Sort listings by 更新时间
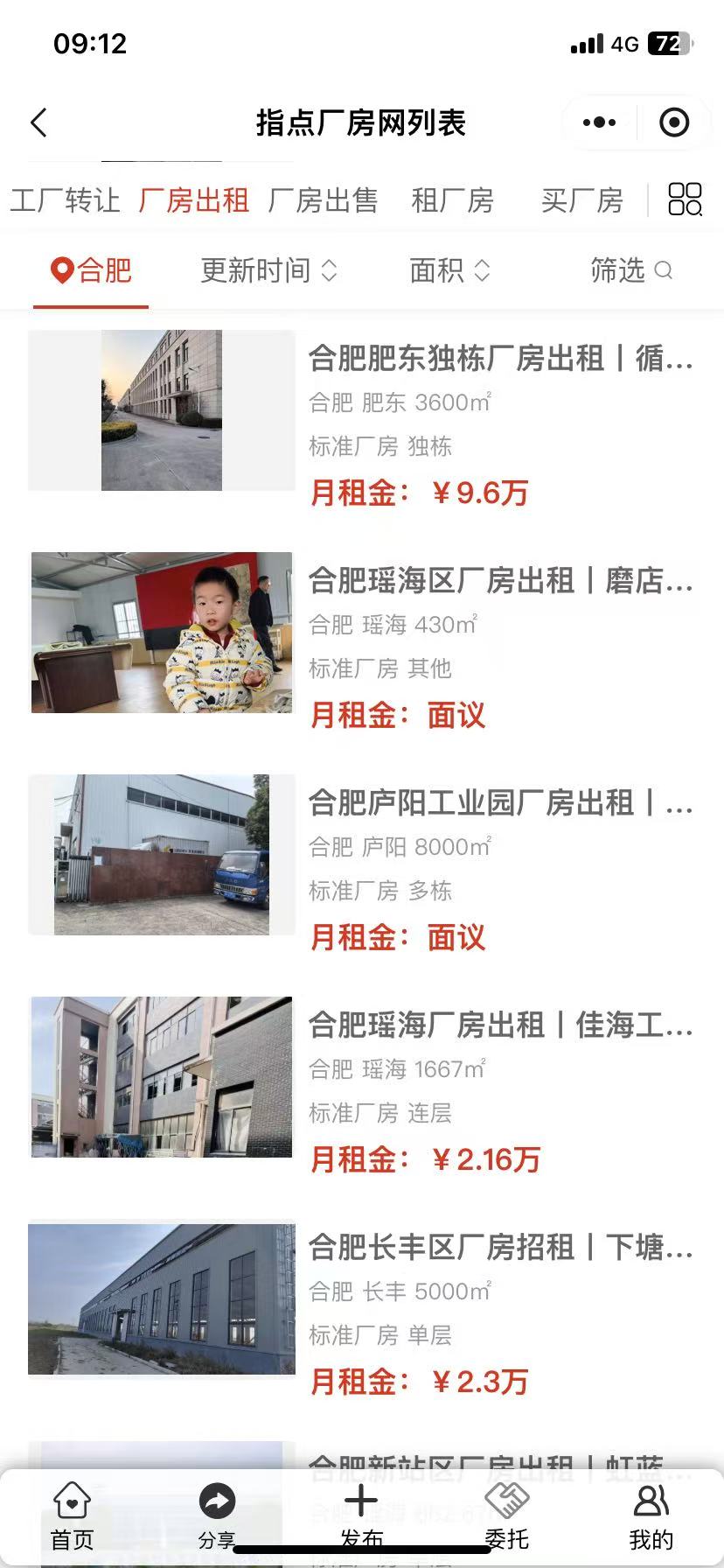The image size is (724, 1568). pos(268,270)
